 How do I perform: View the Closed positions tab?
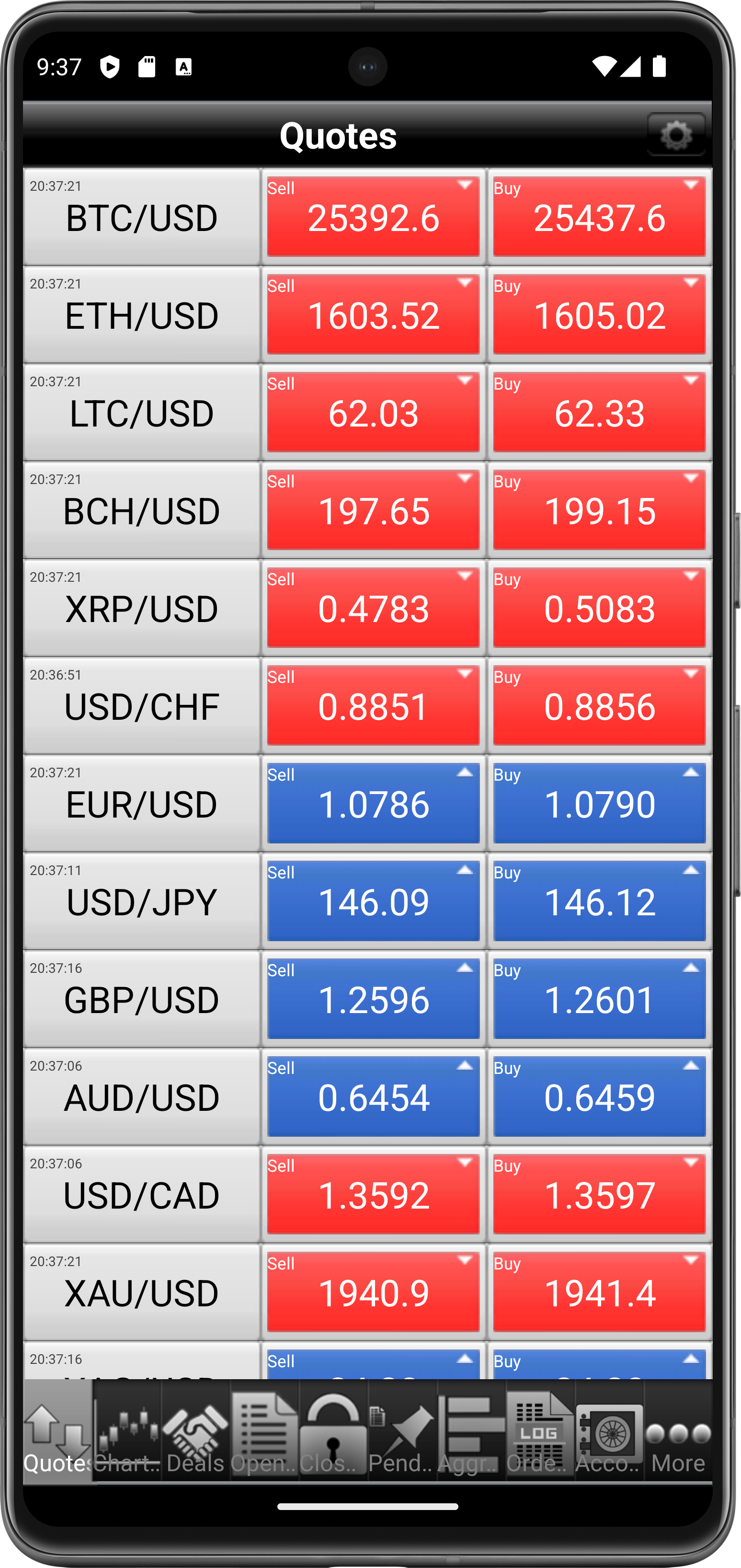[333, 1433]
